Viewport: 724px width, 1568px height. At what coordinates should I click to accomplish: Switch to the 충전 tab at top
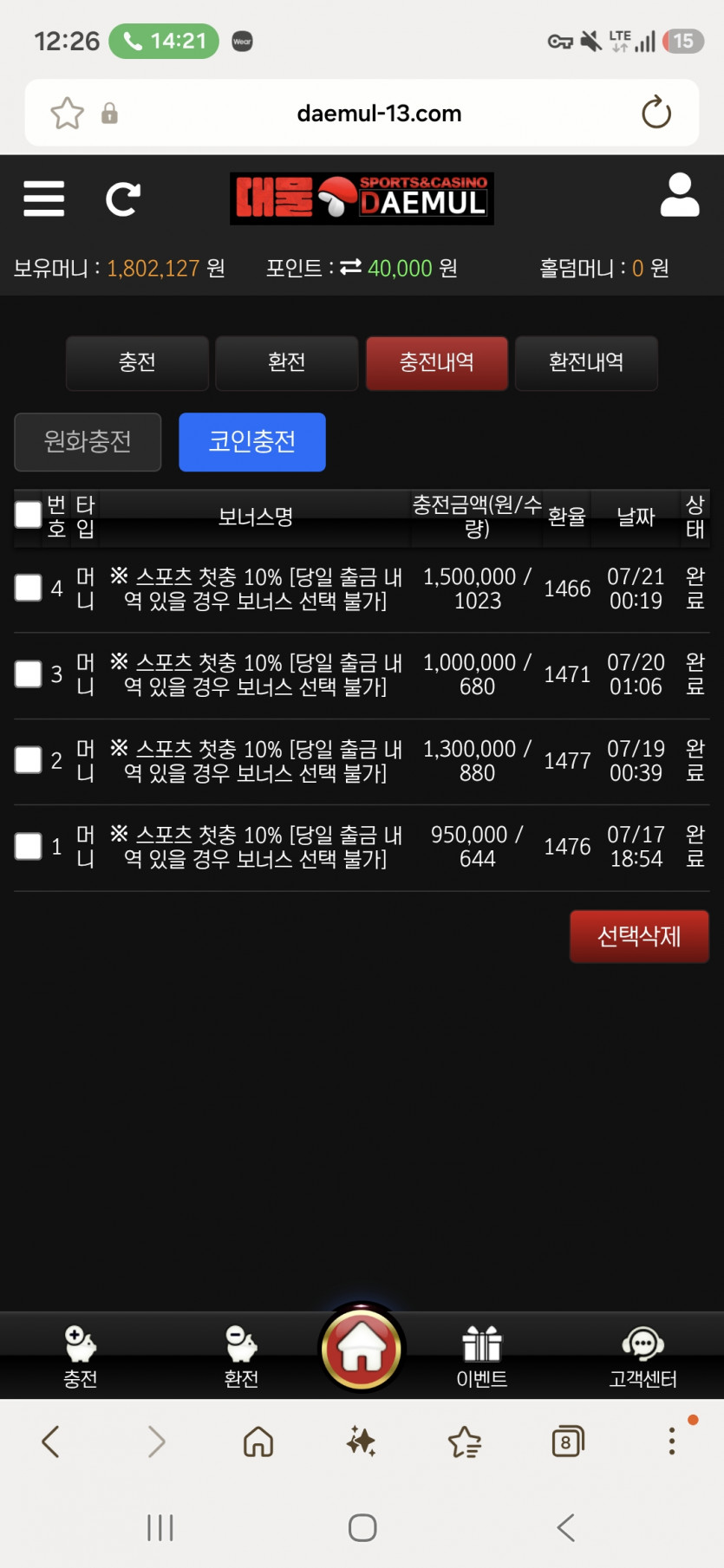[x=137, y=362]
